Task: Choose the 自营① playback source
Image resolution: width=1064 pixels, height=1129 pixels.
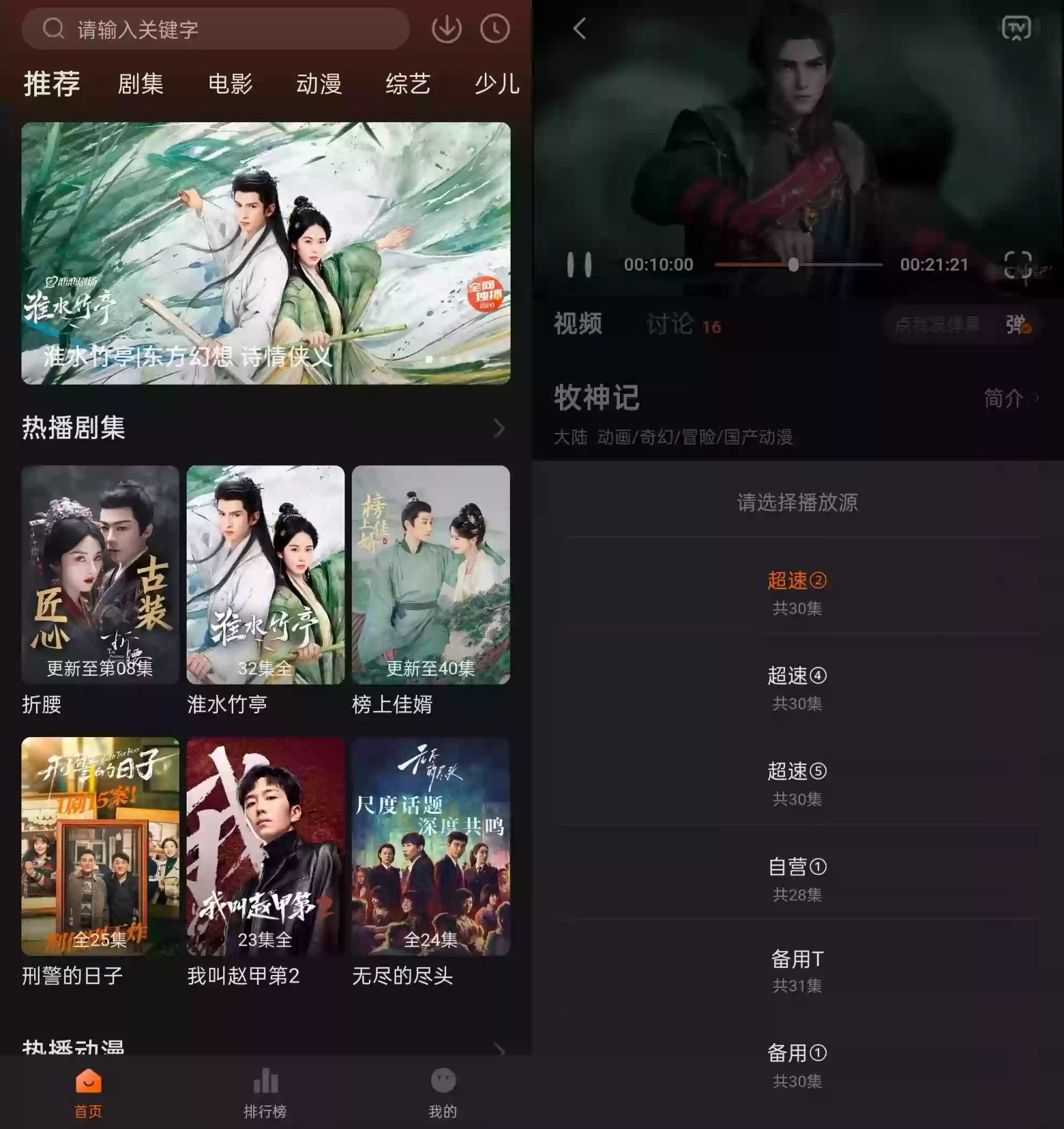Action: click(797, 877)
